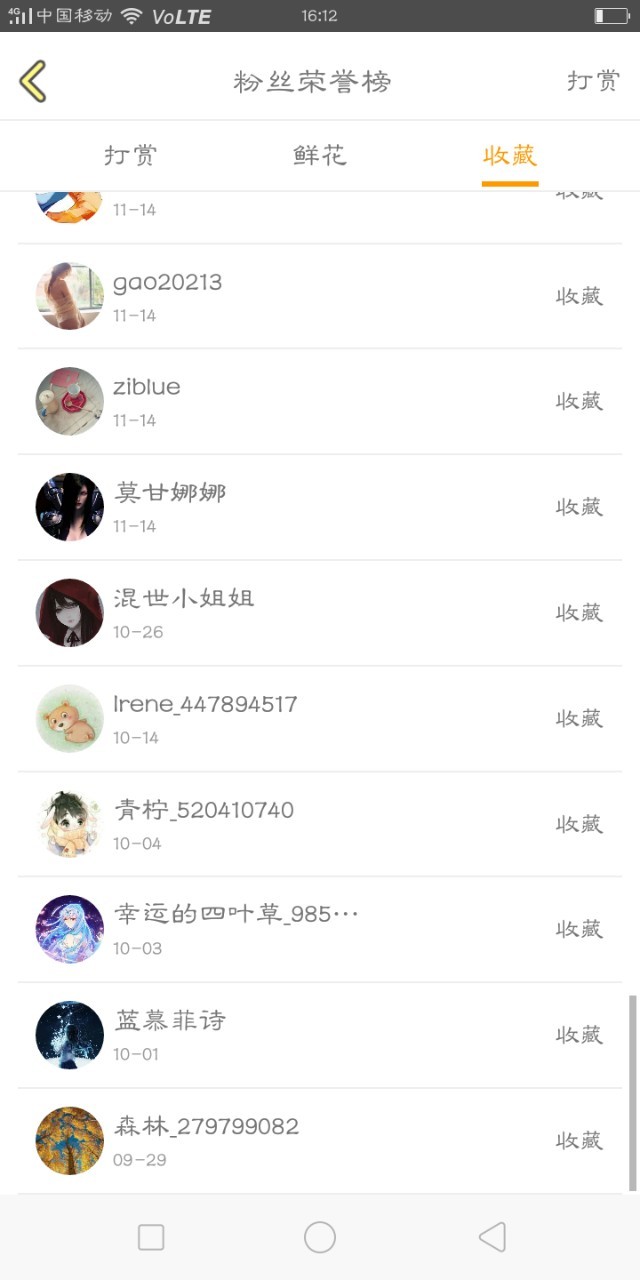
Task: View 青柠_520410740's profile row
Action: (x=320, y=825)
